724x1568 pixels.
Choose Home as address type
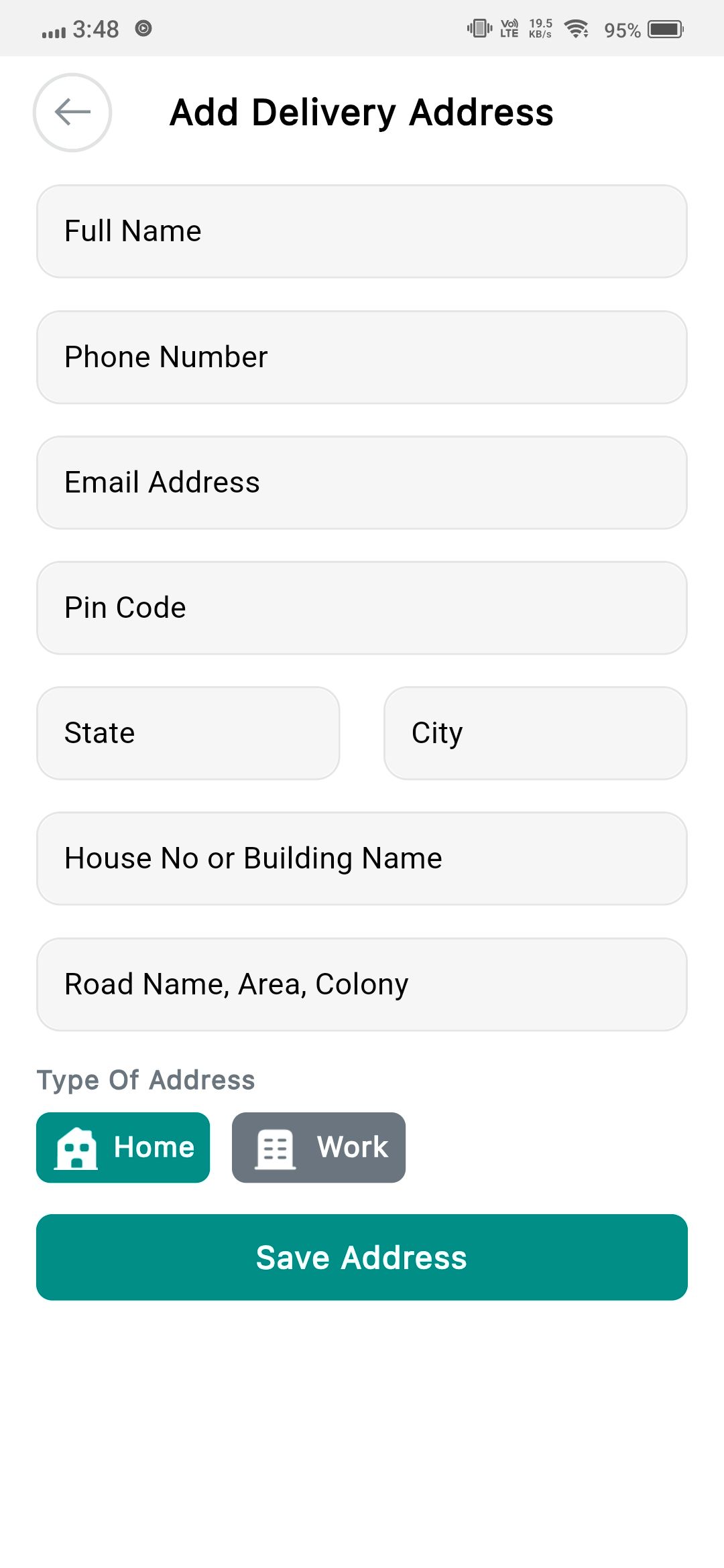click(x=123, y=1147)
